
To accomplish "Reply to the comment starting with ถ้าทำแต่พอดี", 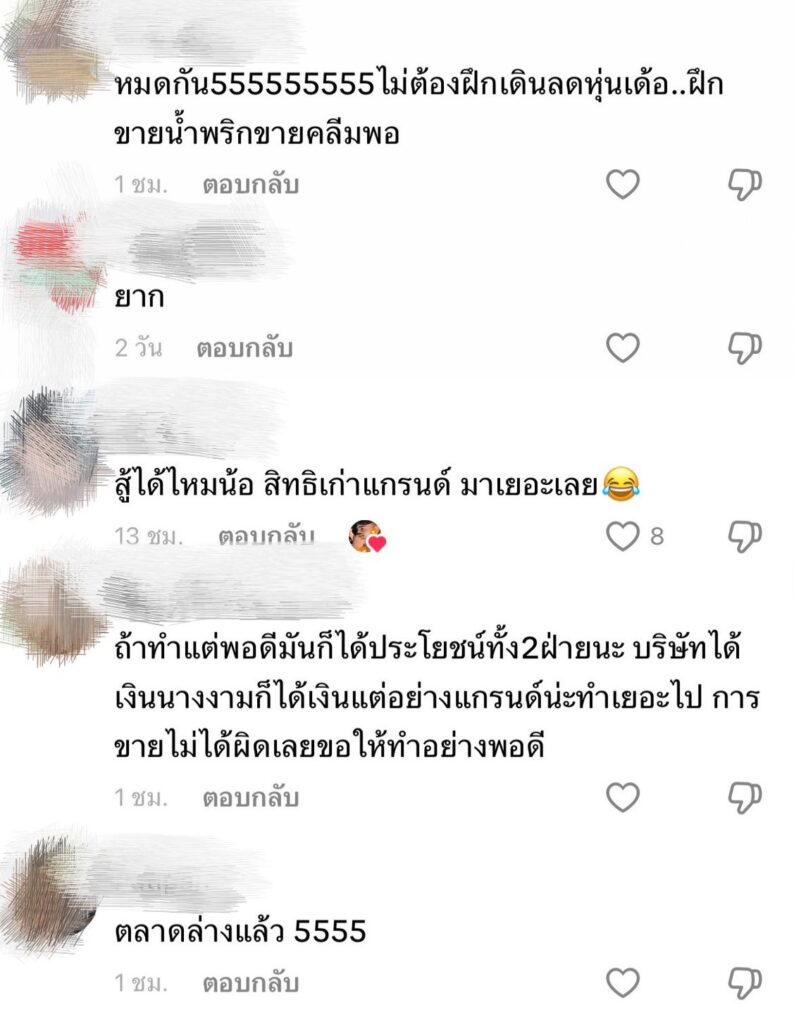I will click(250, 799).
